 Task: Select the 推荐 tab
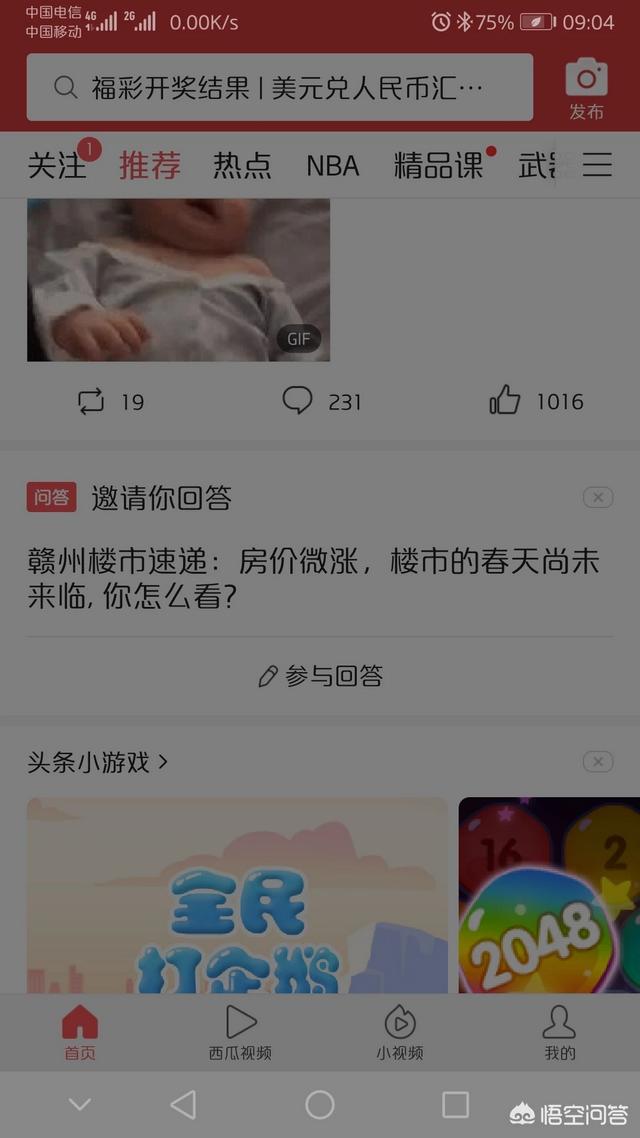pos(150,165)
